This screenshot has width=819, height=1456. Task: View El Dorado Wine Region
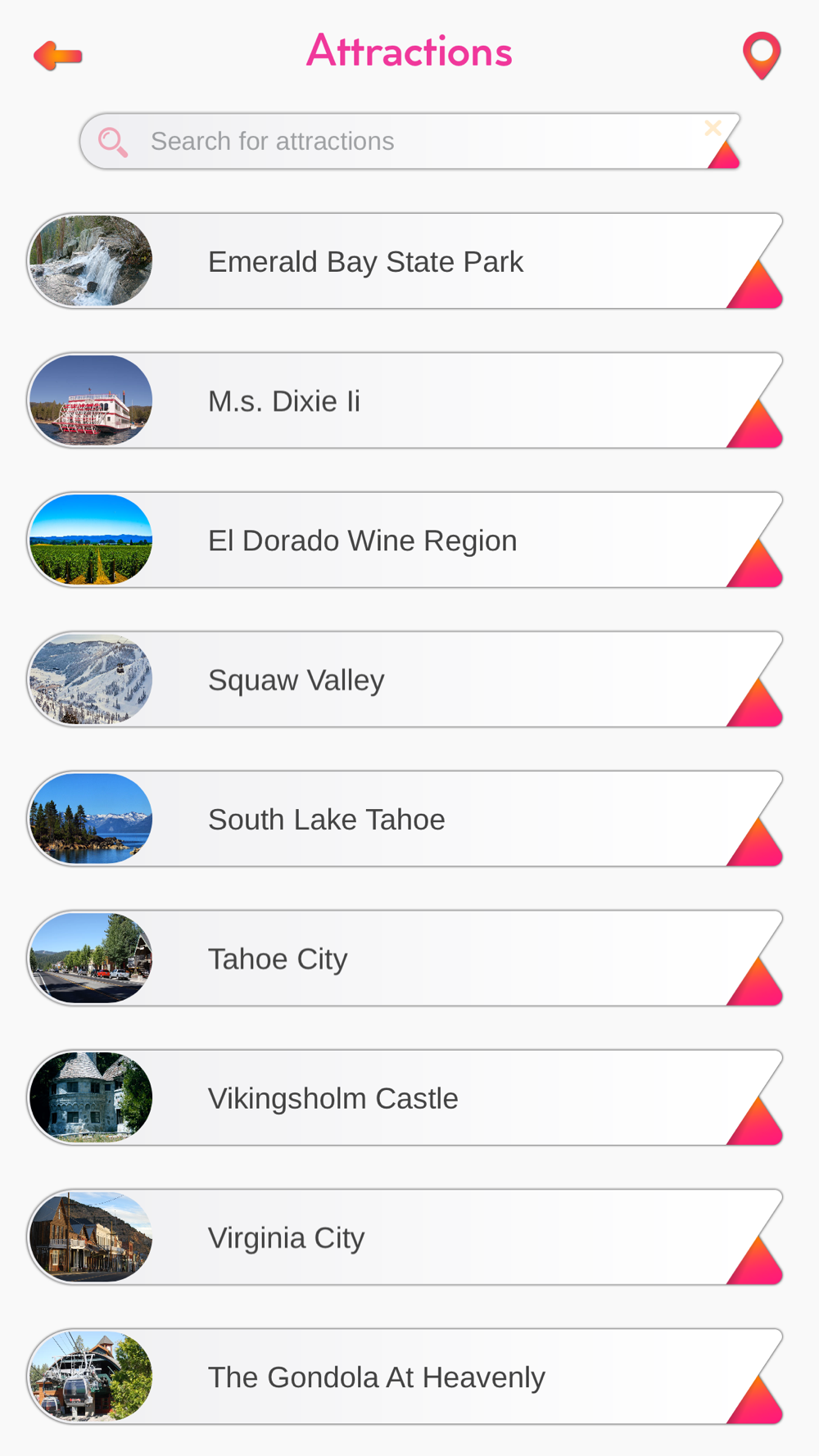405,540
